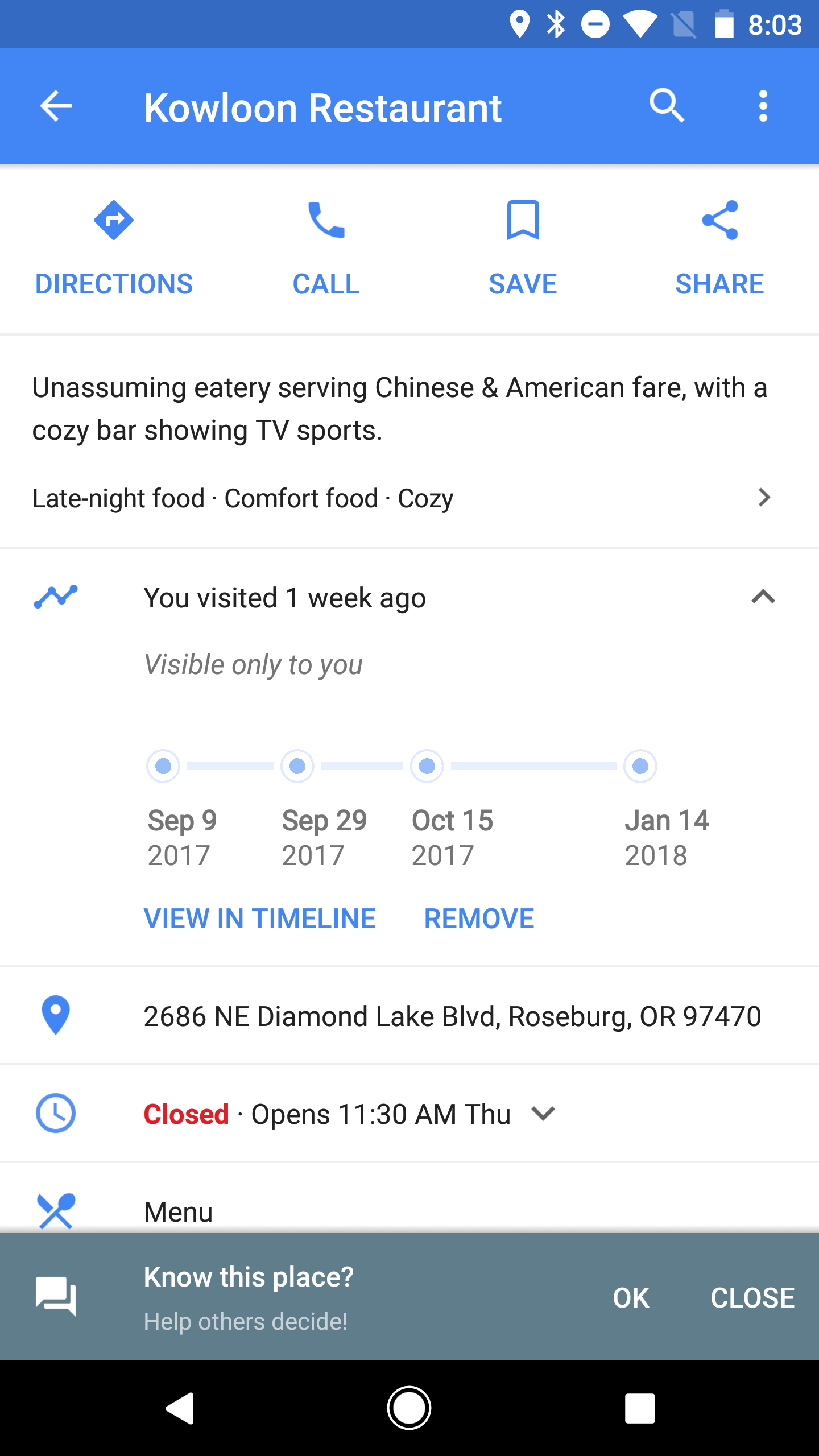
Task: Share Kowloon Restaurant
Action: coord(719,249)
